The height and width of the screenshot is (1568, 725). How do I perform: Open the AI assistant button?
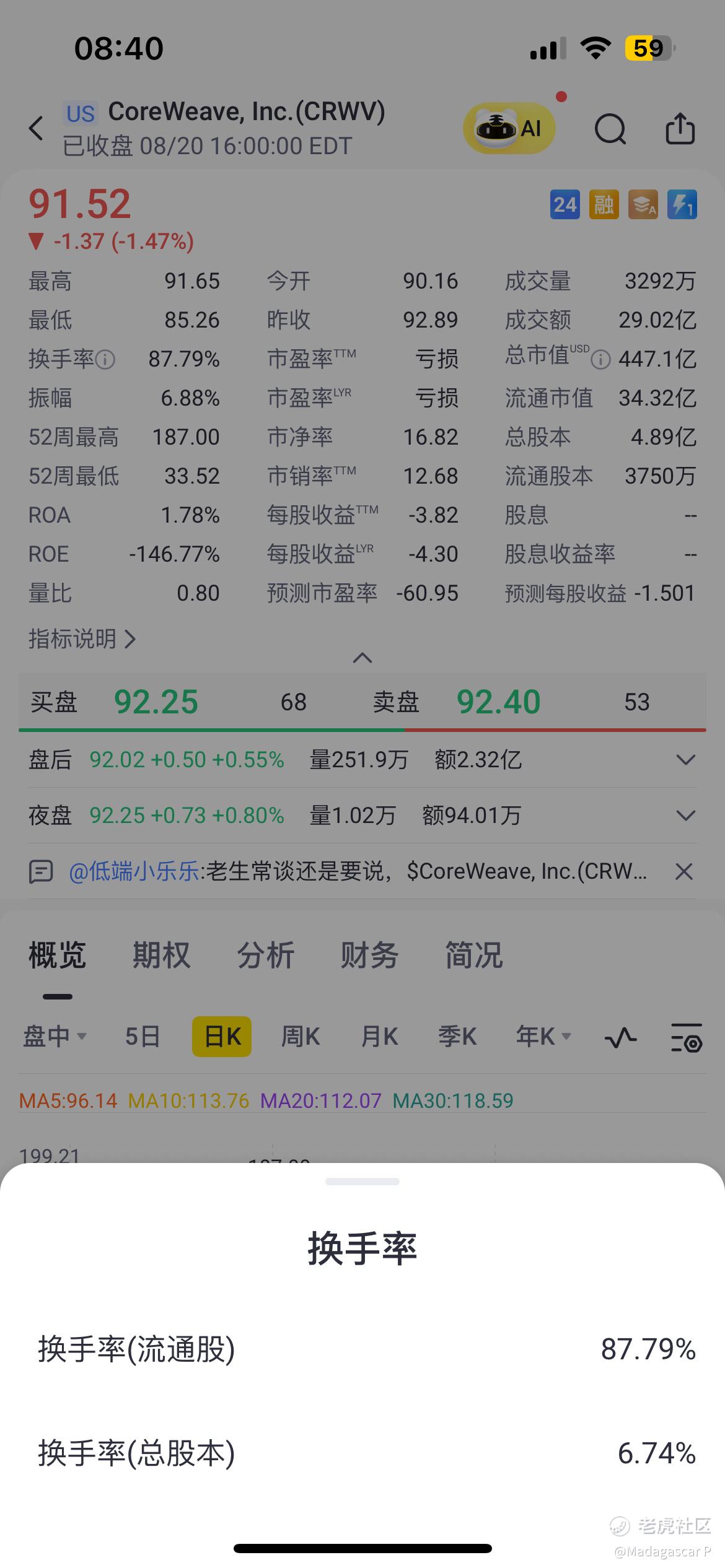pyautogui.click(x=509, y=128)
